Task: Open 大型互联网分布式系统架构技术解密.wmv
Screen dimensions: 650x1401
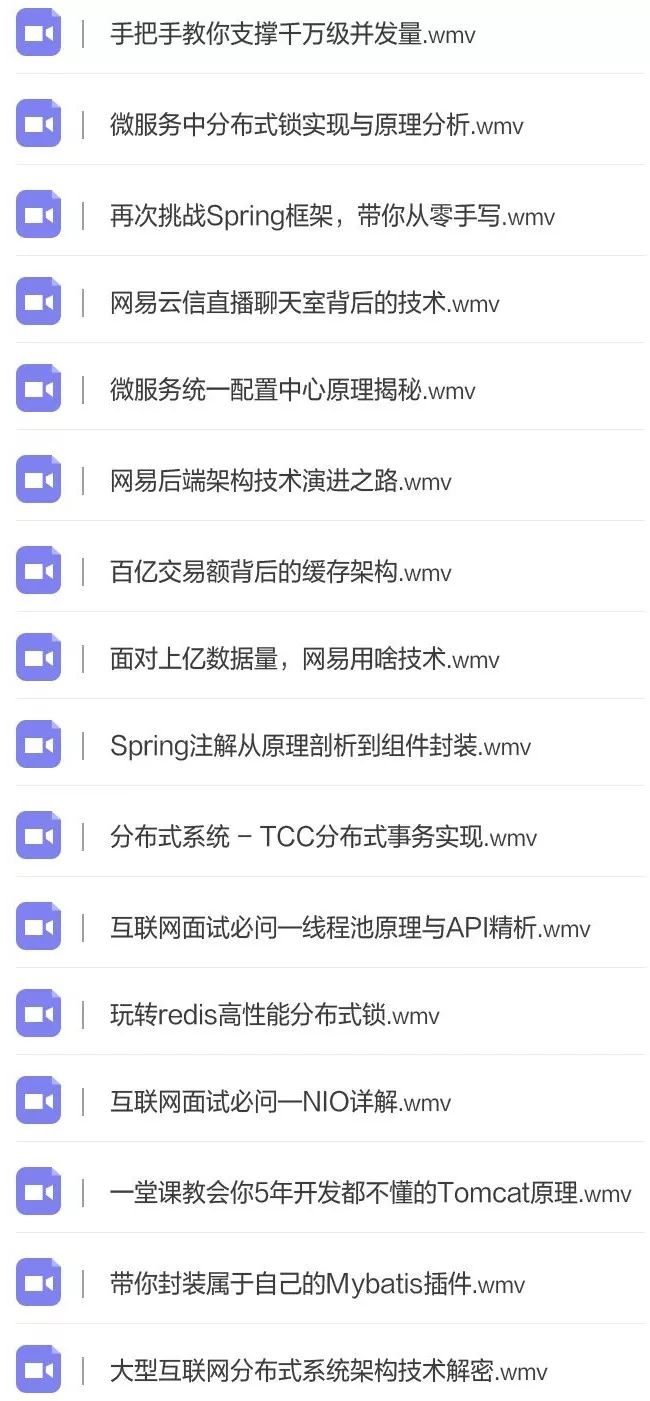Action: click(328, 1371)
